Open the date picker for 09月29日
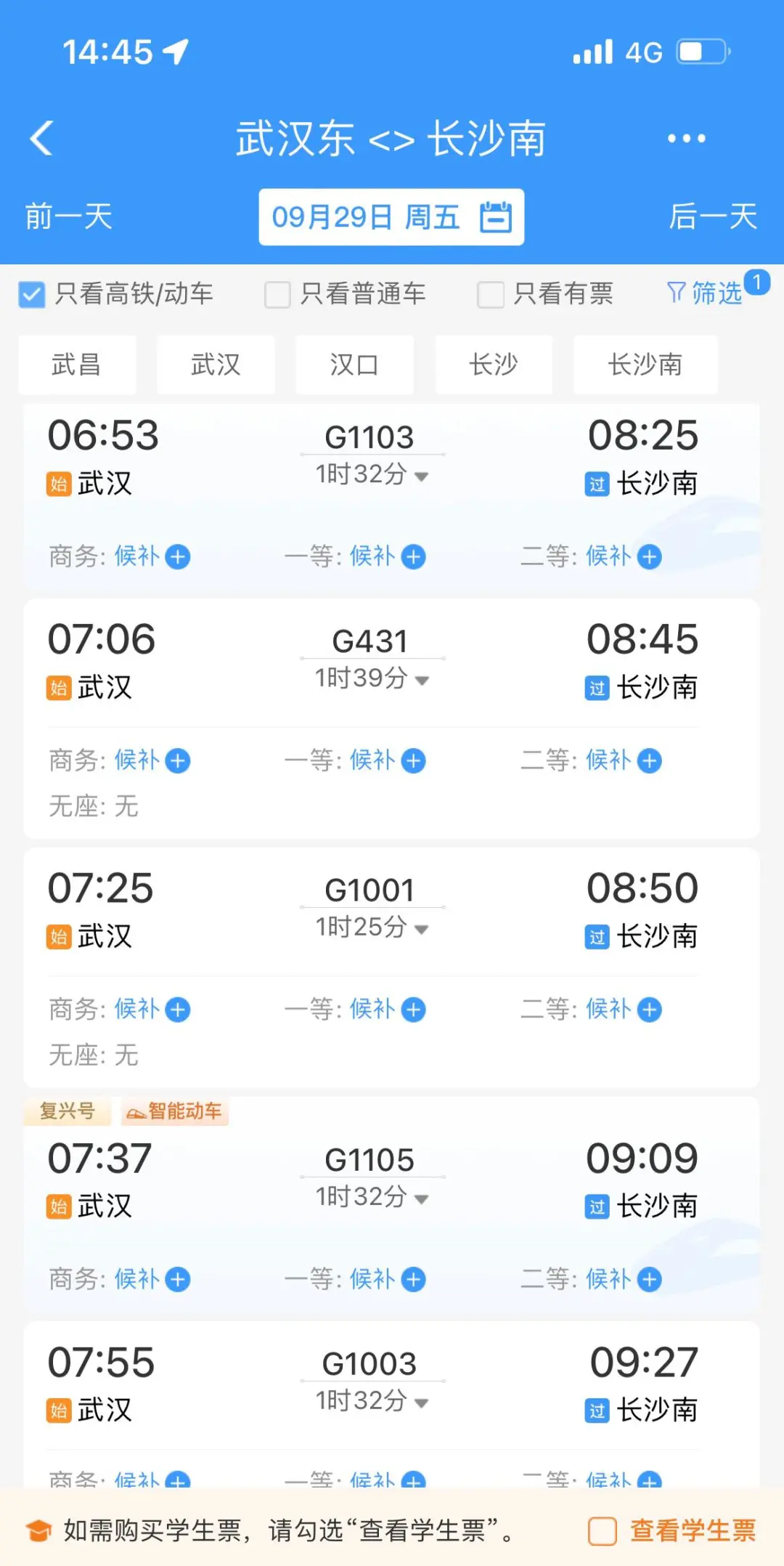The image size is (784, 1566). point(391,217)
